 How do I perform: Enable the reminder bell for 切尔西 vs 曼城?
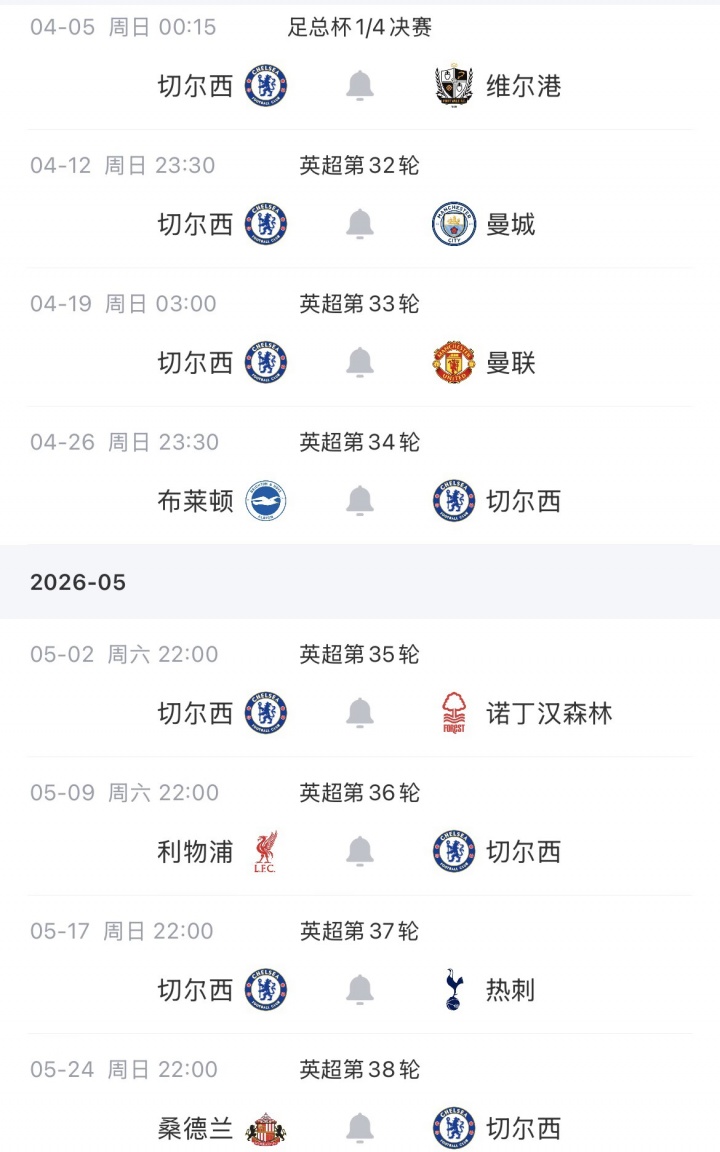(x=360, y=224)
